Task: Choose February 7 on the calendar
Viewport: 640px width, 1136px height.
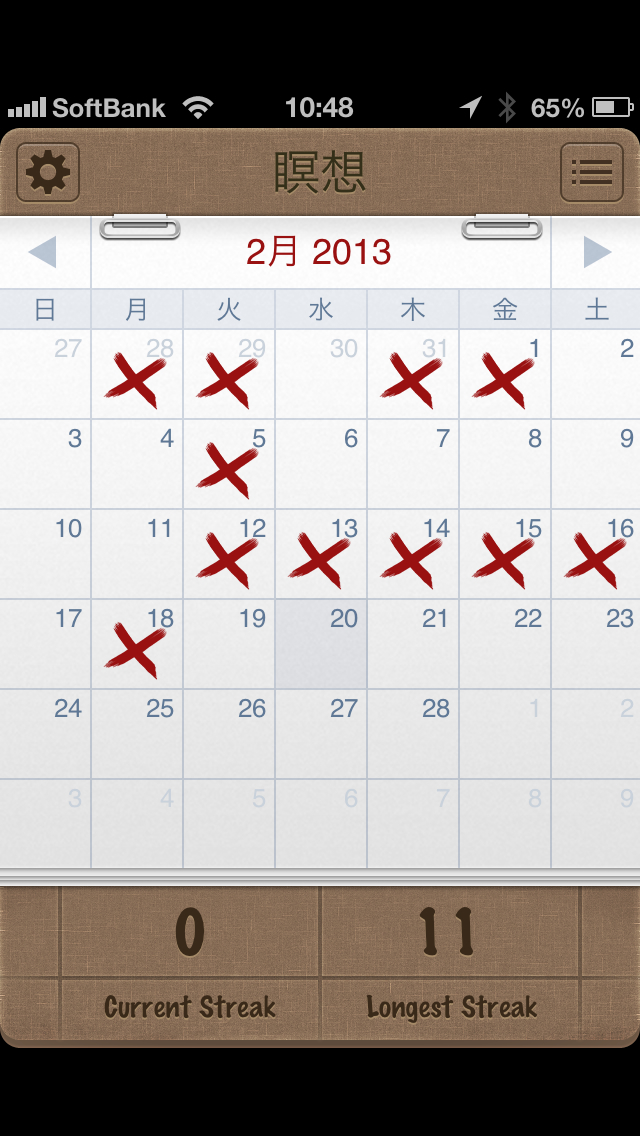Action: click(413, 464)
